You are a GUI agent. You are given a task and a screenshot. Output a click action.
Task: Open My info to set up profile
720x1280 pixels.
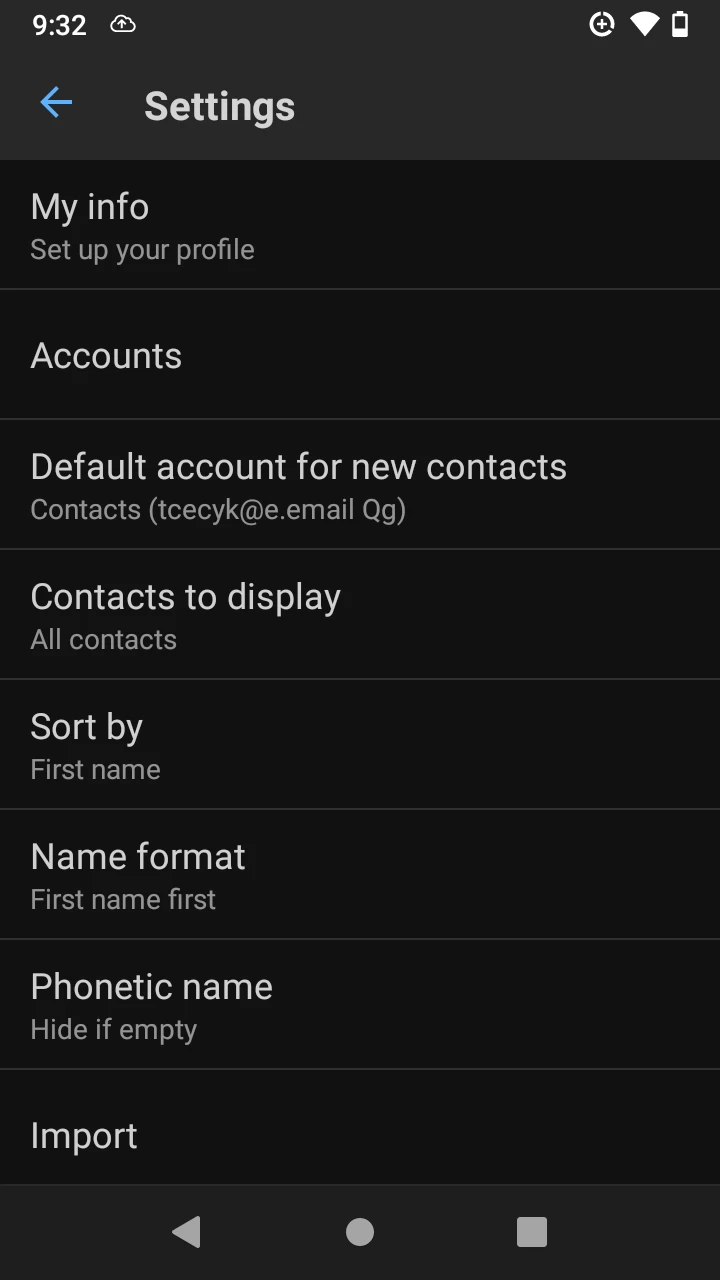coord(360,225)
